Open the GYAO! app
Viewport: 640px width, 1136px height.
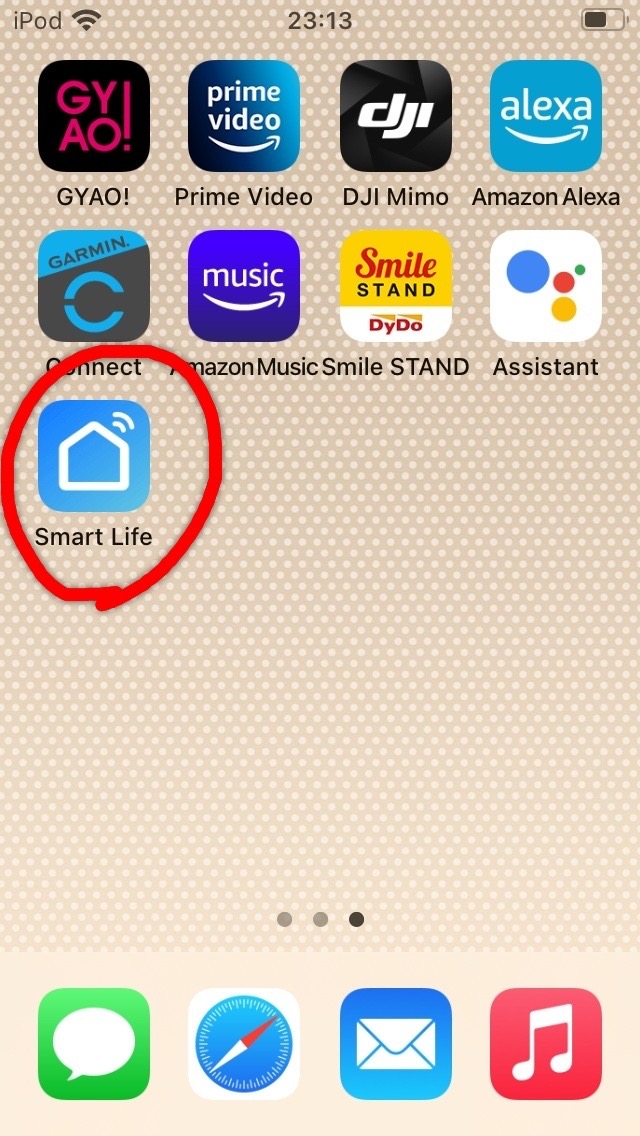tap(94, 116)
